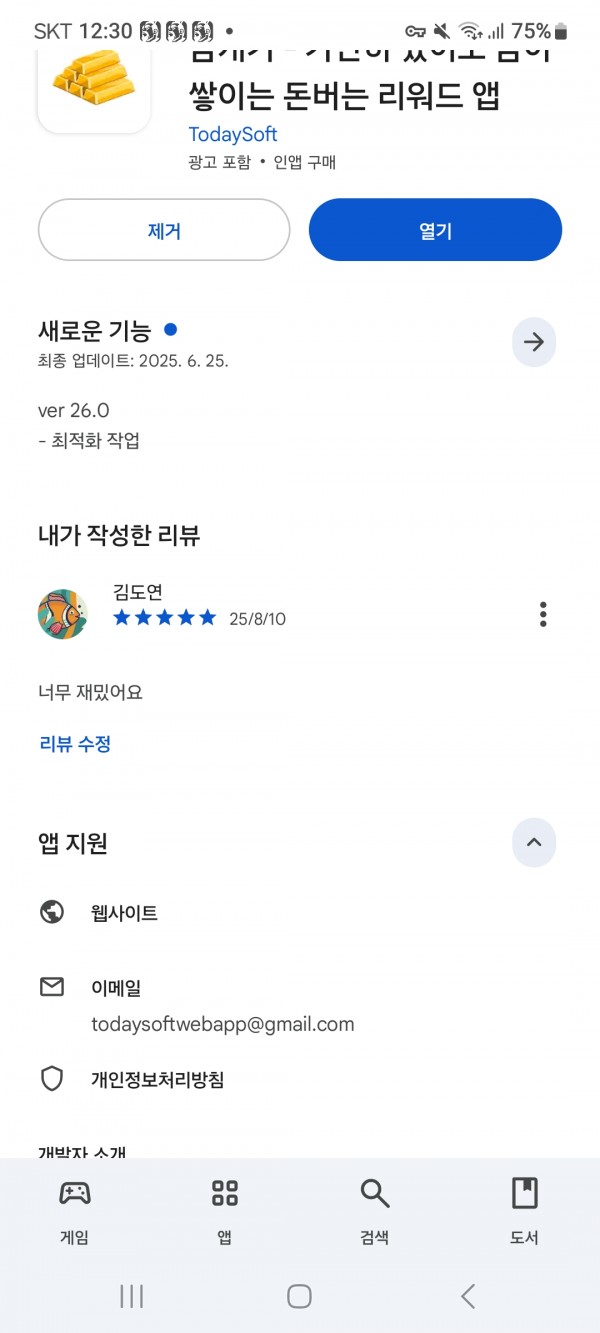This screenshot has height=1333, width=600.
Task: Email the developer via 이메일
Action: pyautogui.click(x=300, y=1005)
